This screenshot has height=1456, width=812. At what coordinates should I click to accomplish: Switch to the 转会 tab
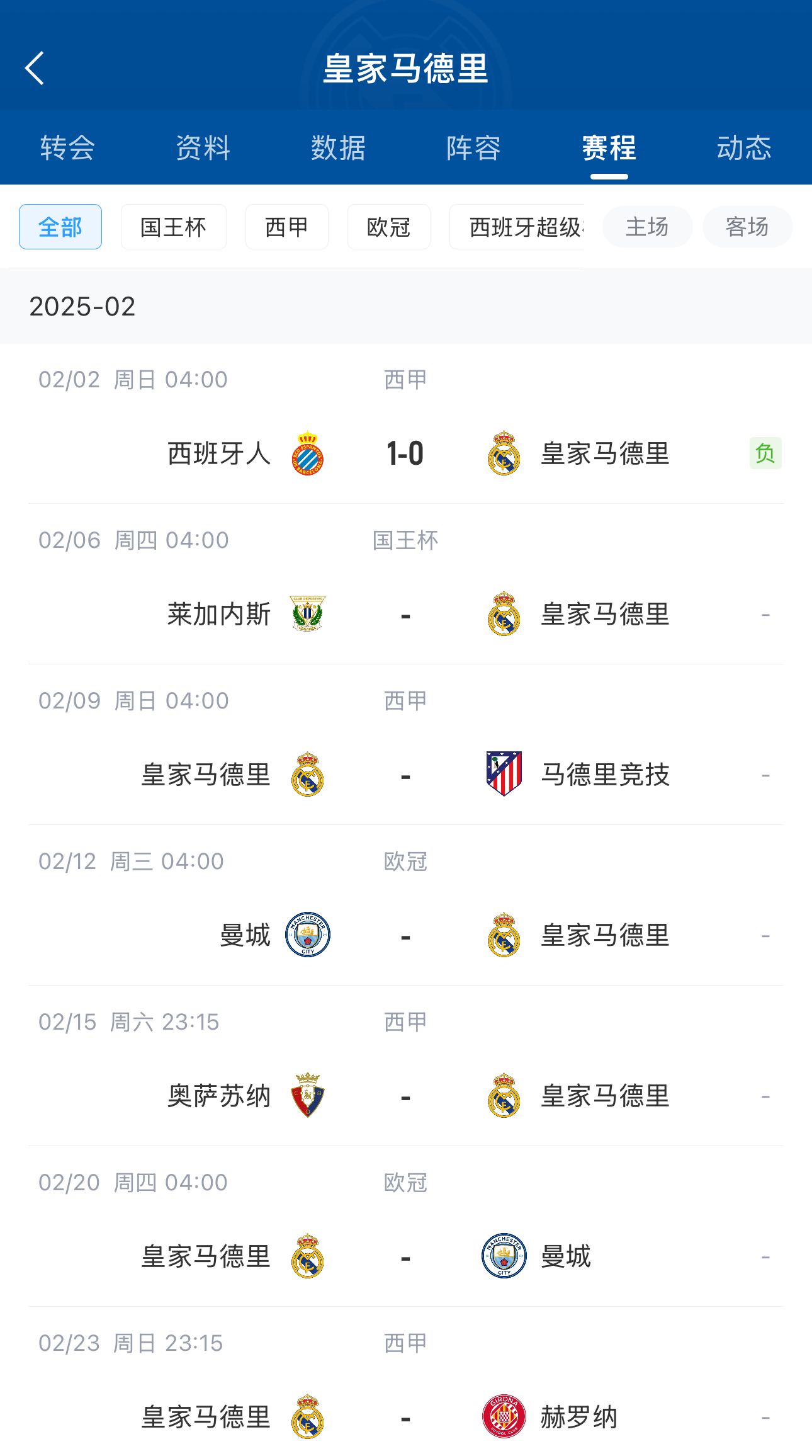pyautogui.click(x=67, y=148)
